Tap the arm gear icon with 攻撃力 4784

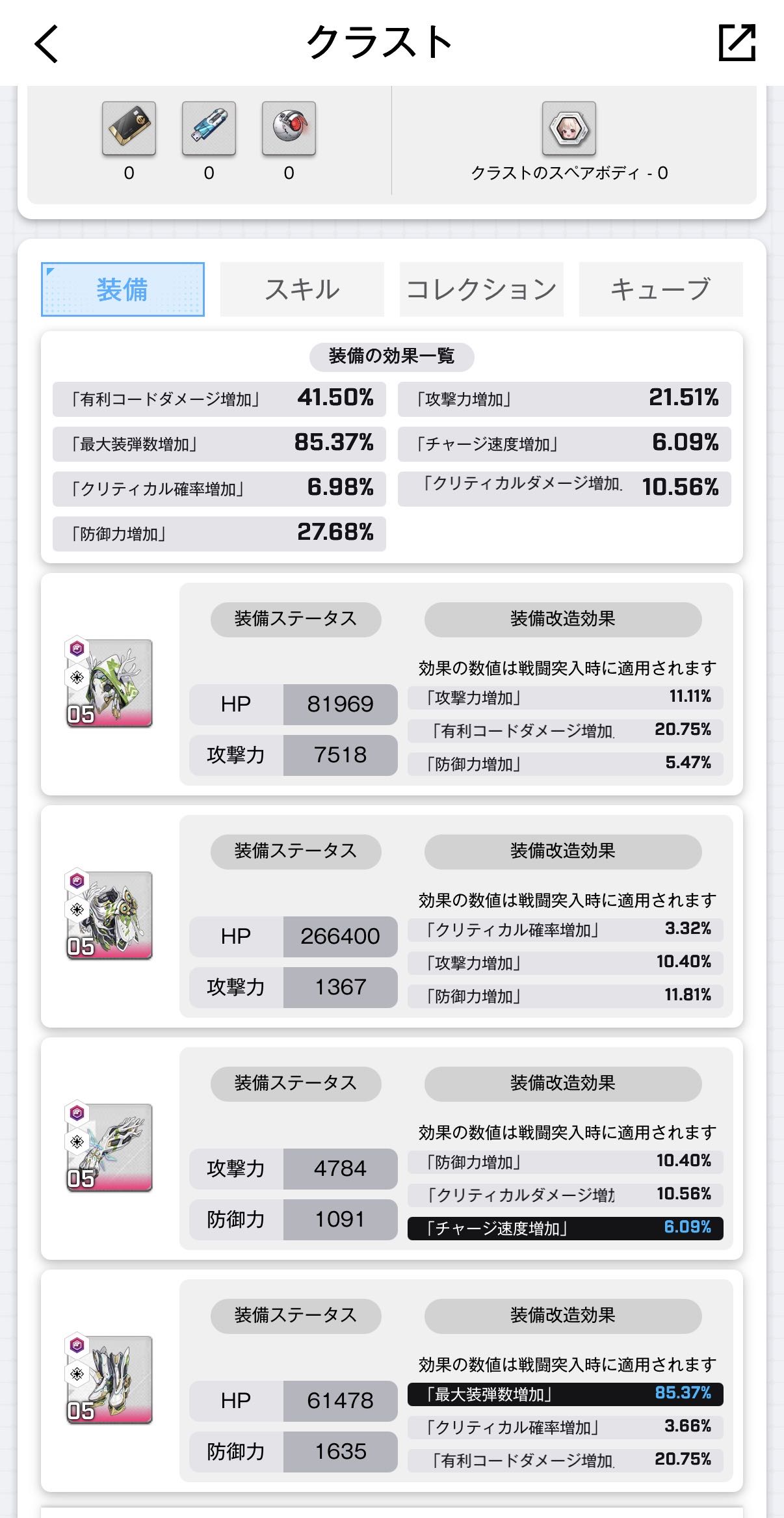(x=109, y=1147)
